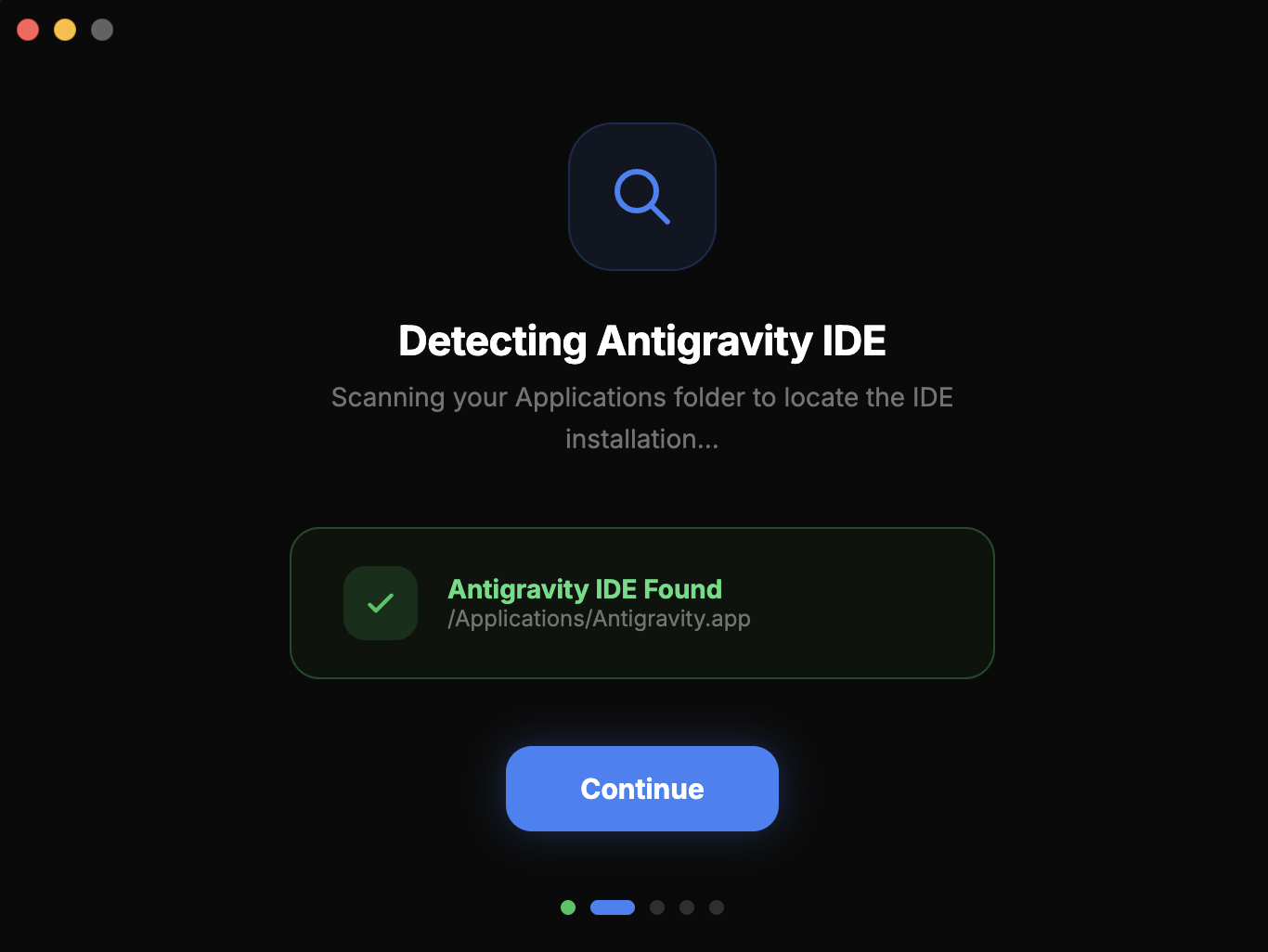The width and height of the screenshot is (1268, 952).
Task: Tap the blue Continue button
Action: coord(641,789)
